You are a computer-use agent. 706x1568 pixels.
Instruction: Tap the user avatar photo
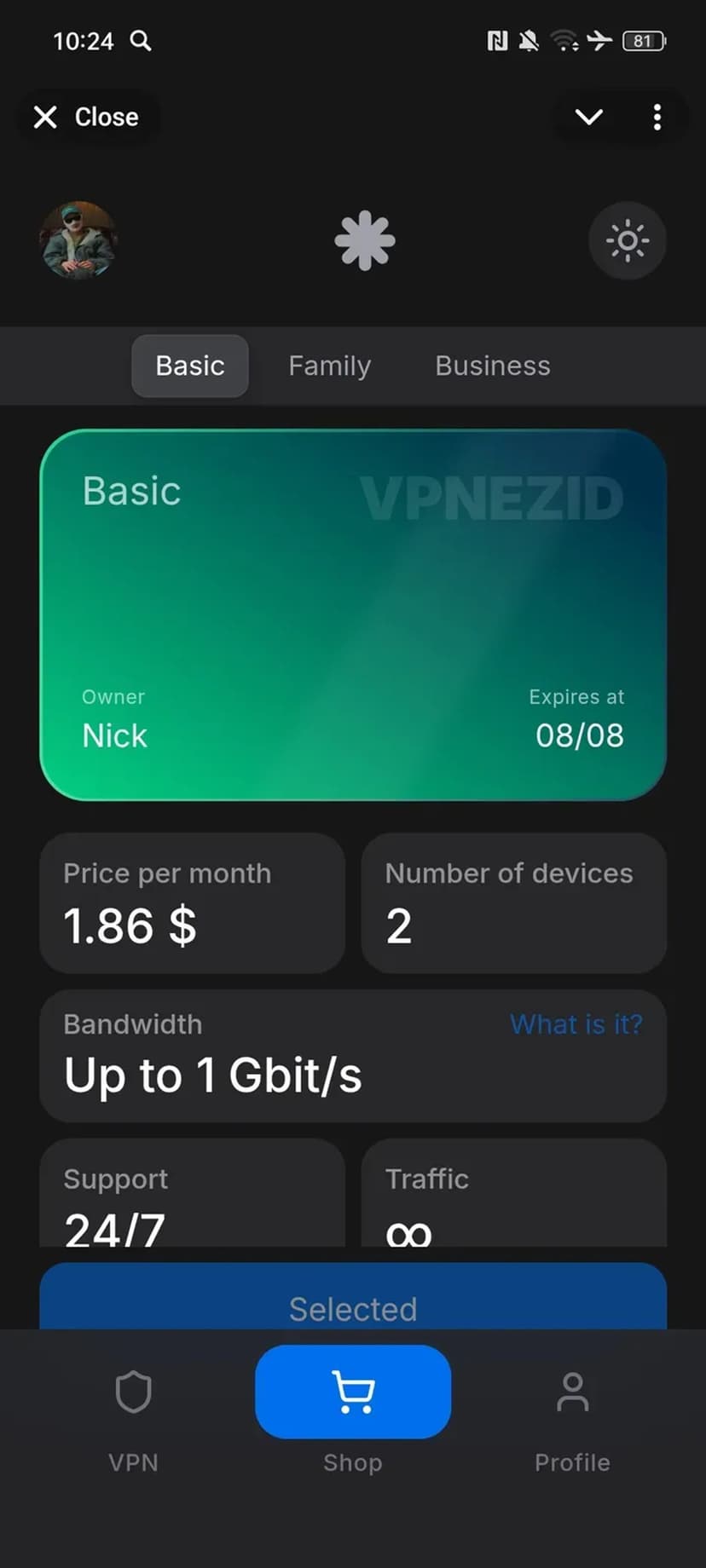pos(78,240)
